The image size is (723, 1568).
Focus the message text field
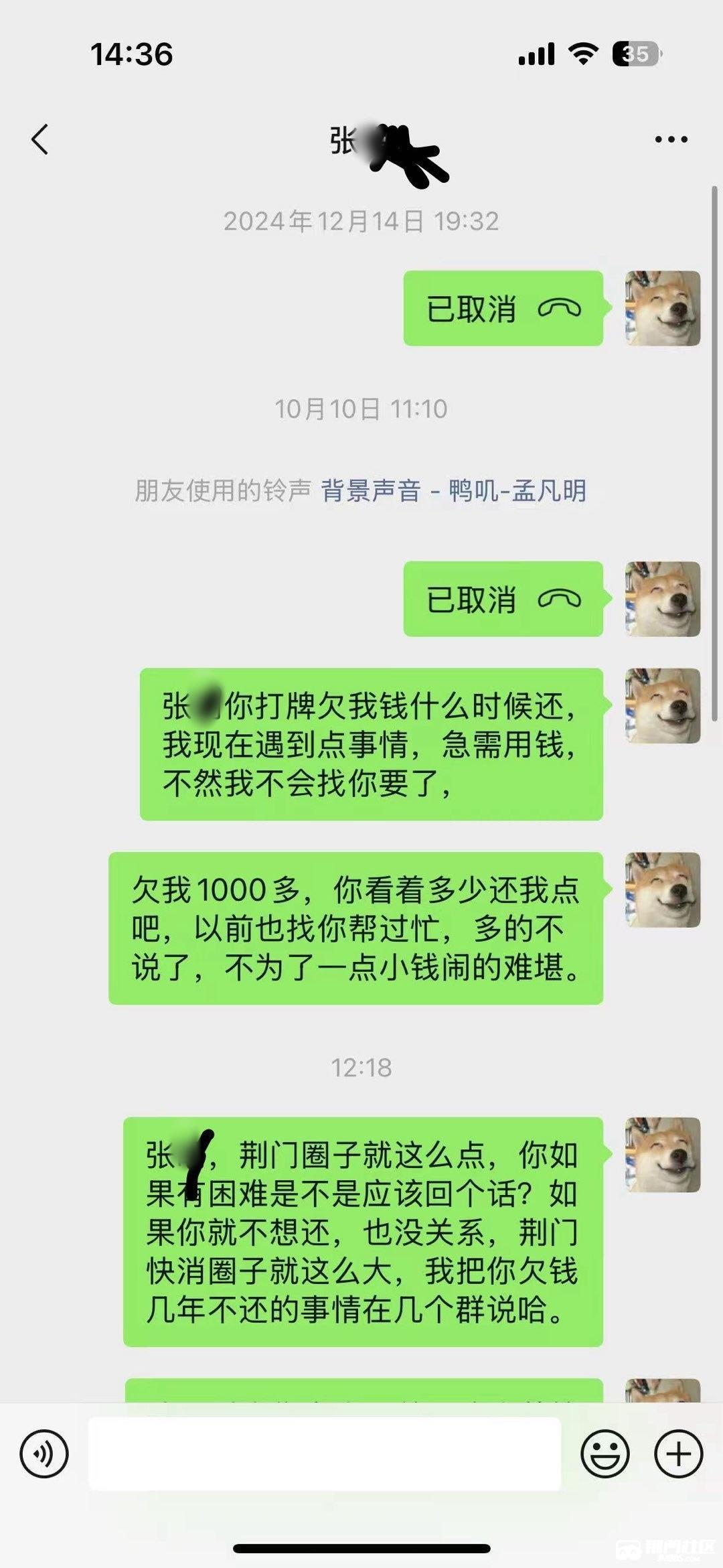coord(324,1453)
